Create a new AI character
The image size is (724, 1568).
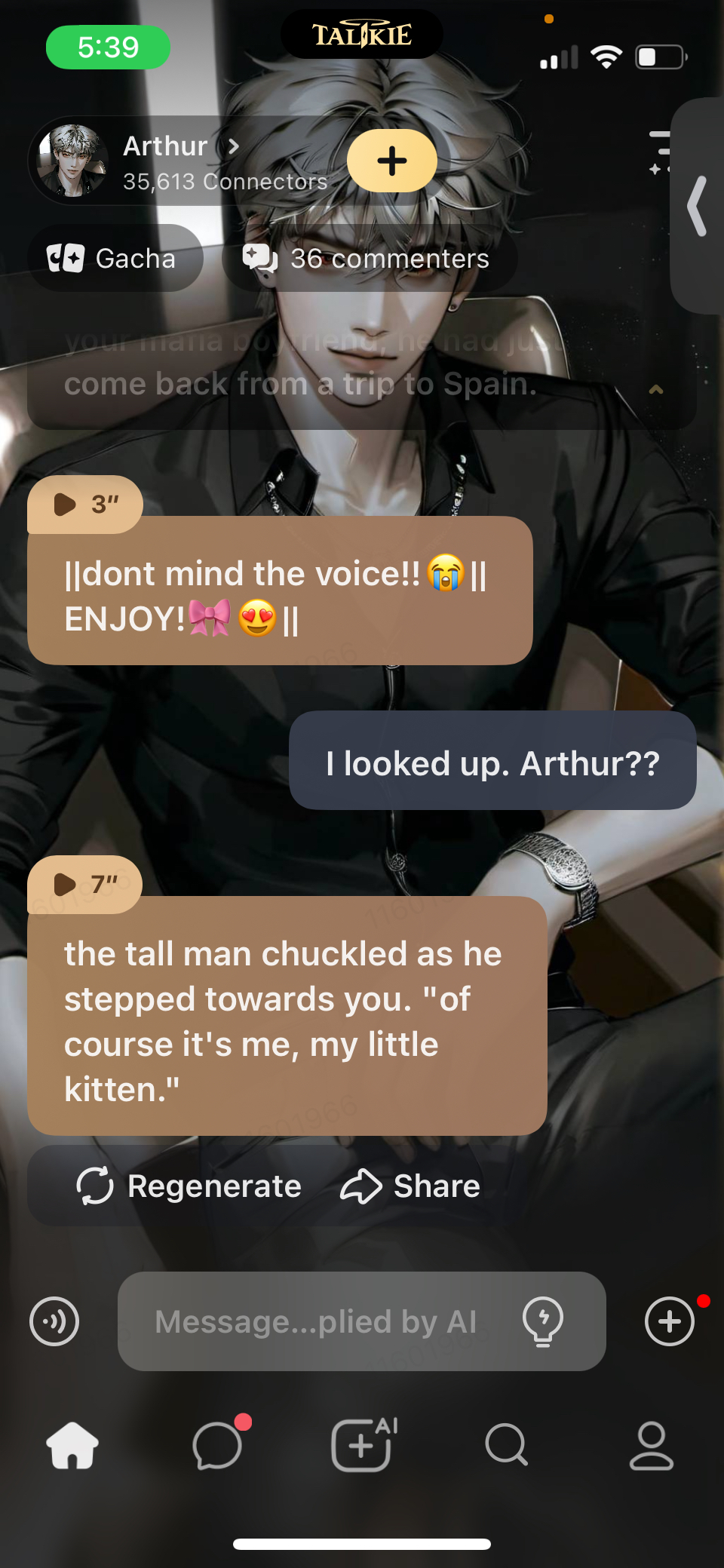(362, 1445)
